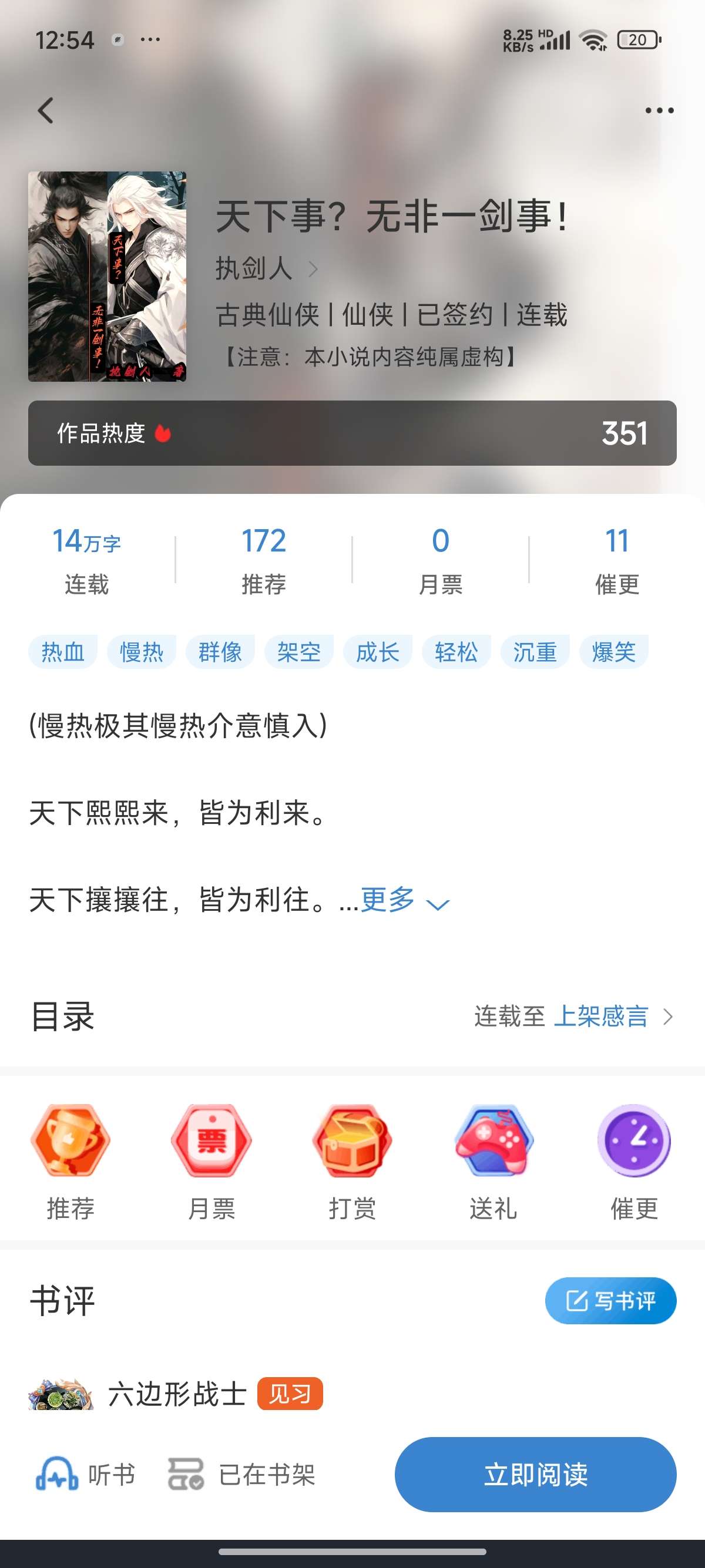Expand the synopsis with 更多
Image resolution: width=705 pixels, height=1568 pixels.
click(x=403, y=901)
